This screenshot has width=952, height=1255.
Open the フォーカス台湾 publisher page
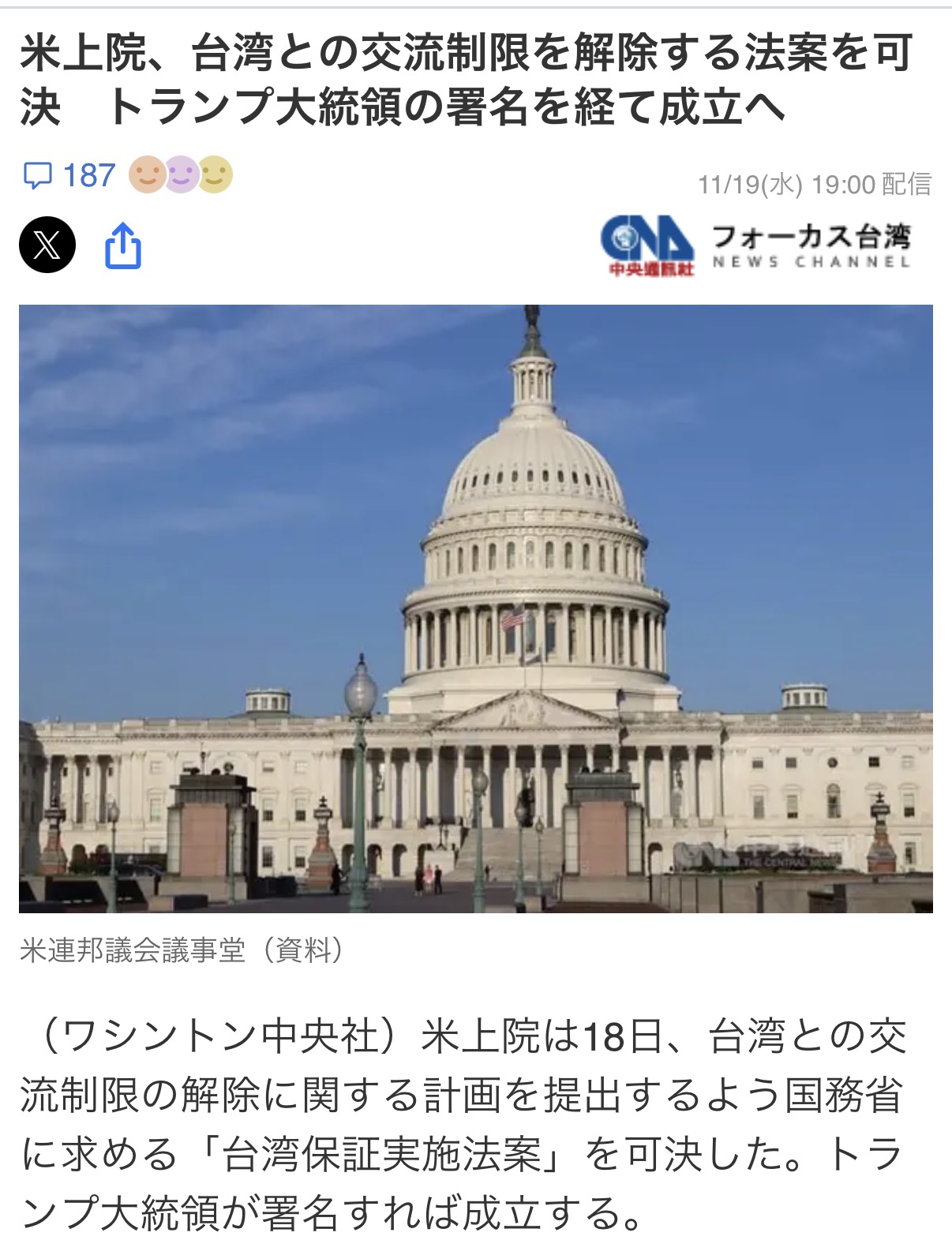tap(756, 246)
